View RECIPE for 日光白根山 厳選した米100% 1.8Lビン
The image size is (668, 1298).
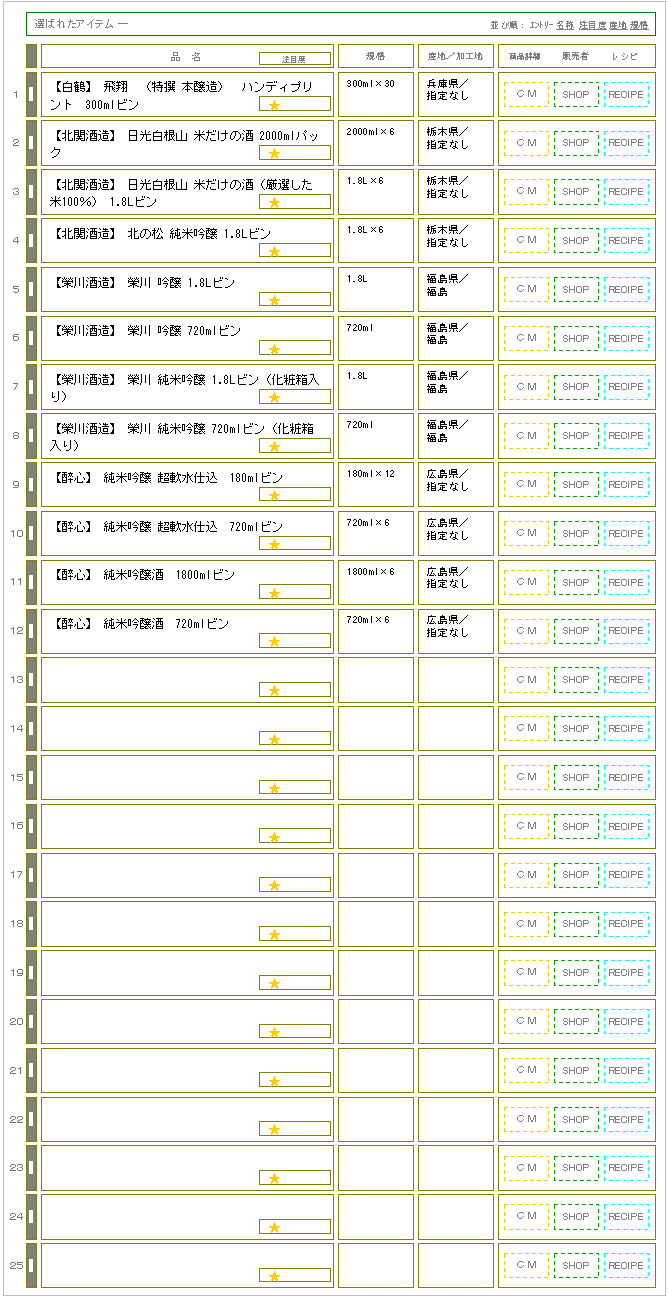(x=626, y=192)
